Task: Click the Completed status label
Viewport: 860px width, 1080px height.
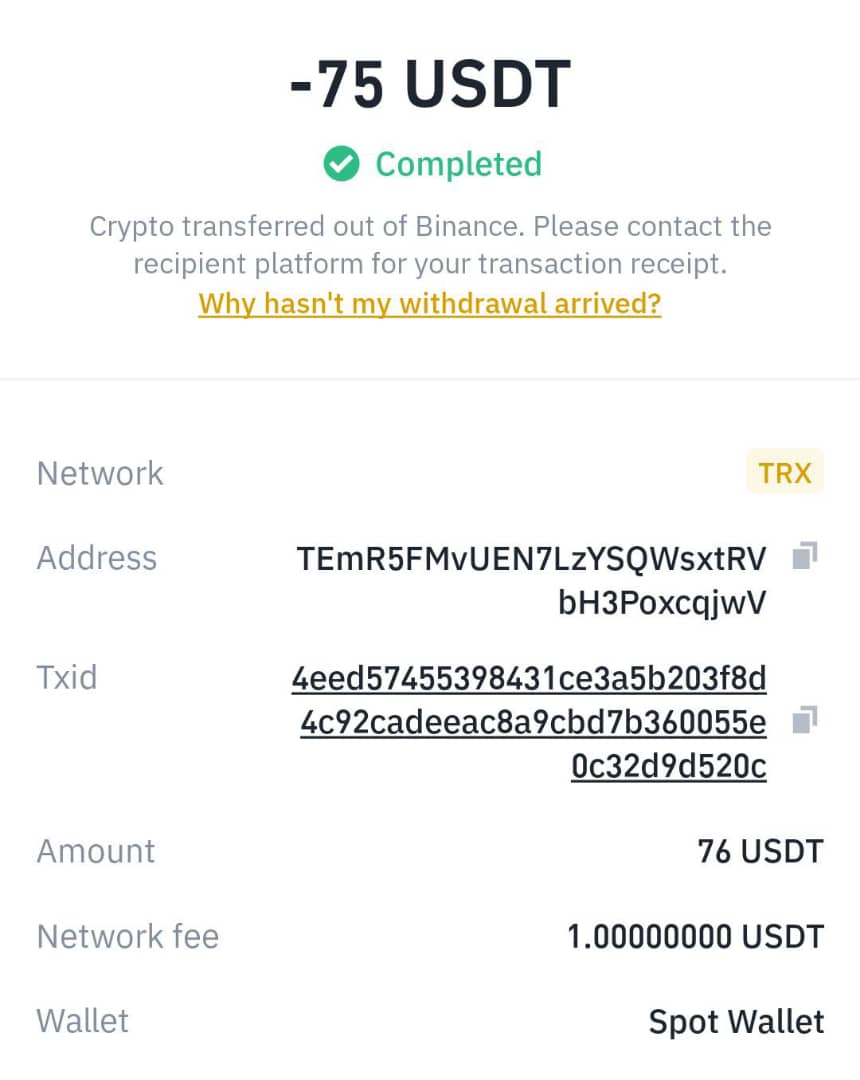Action: pyautogui.click(x=458, y=163)
